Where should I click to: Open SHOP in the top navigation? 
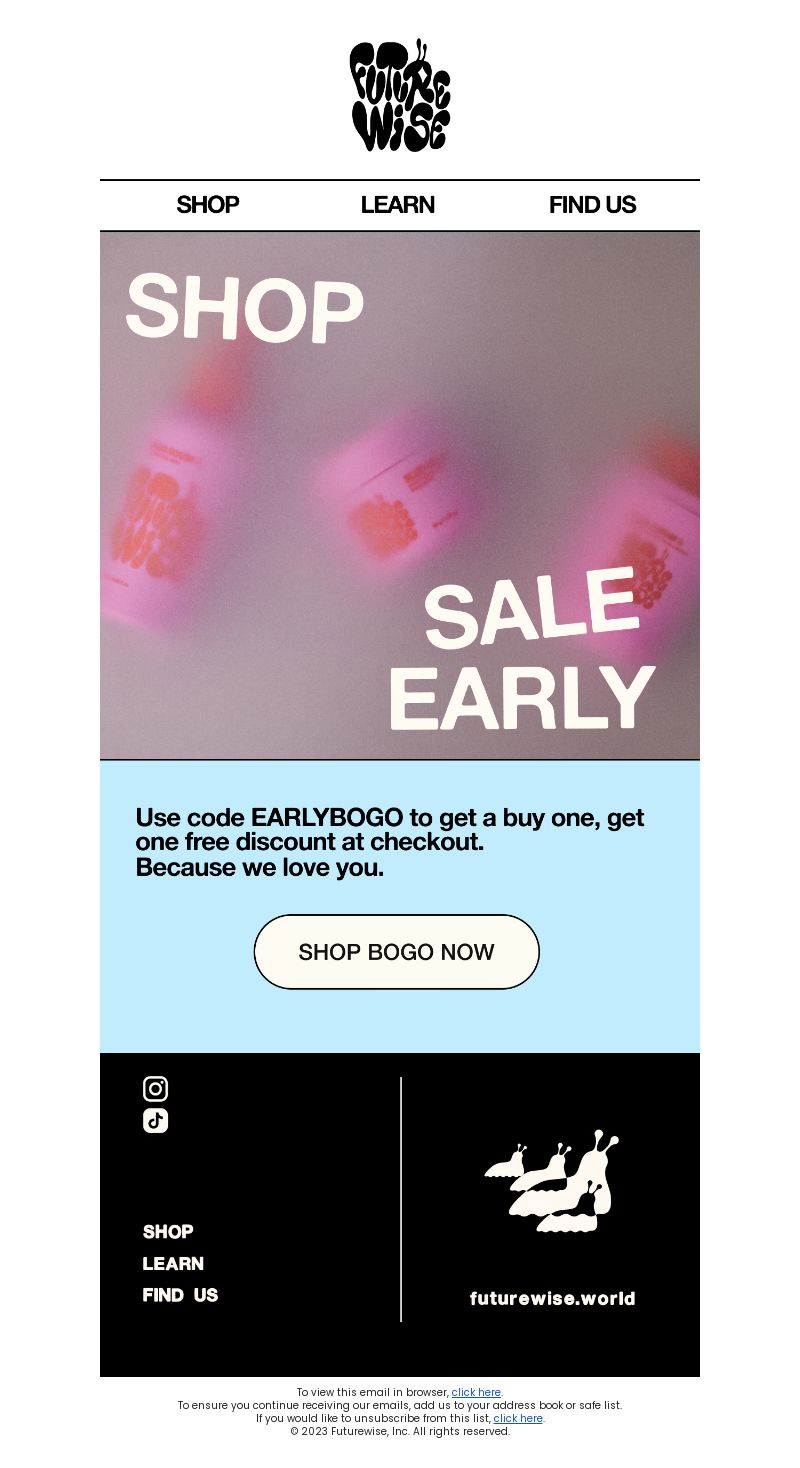(x=207, y=205)
